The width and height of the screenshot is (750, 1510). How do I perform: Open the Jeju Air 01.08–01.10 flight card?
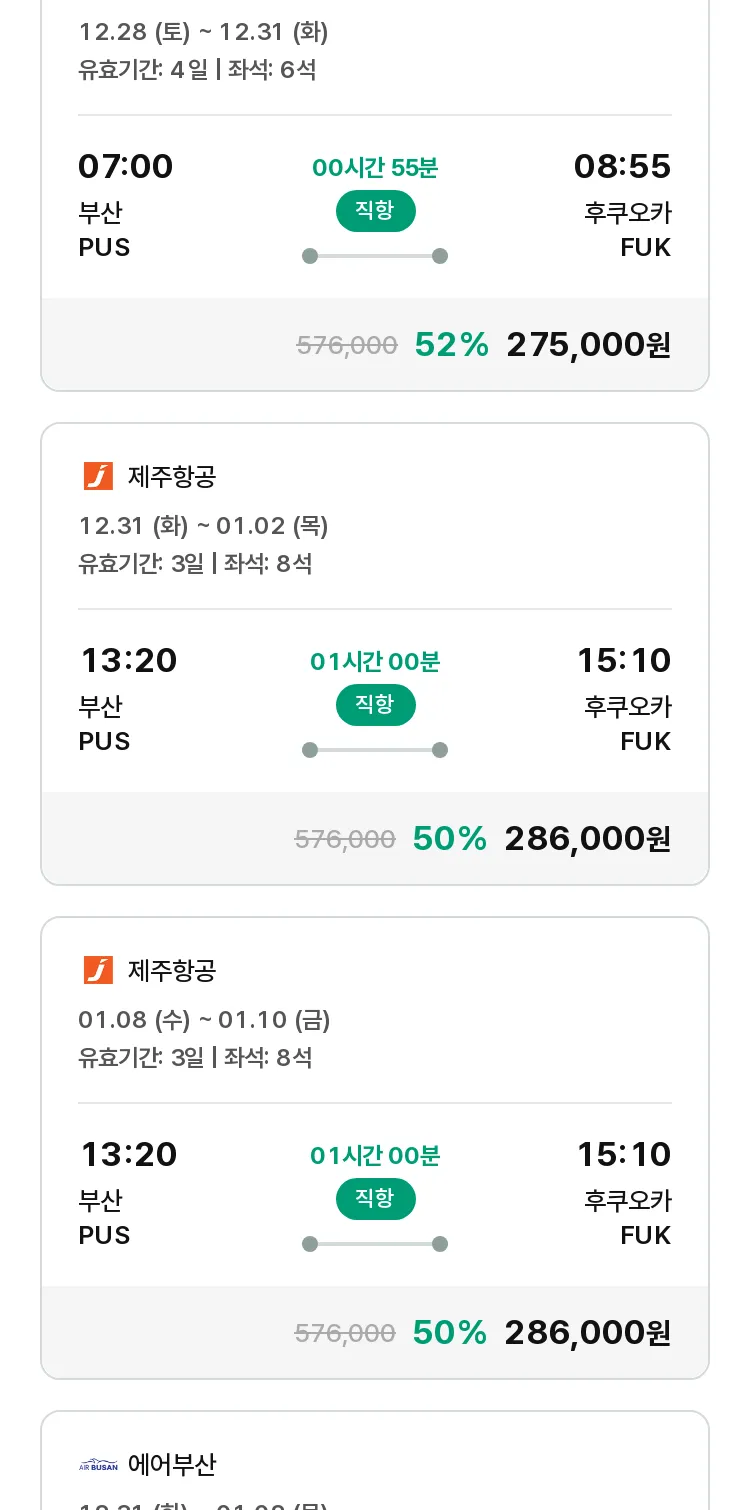click(375, 1148)
